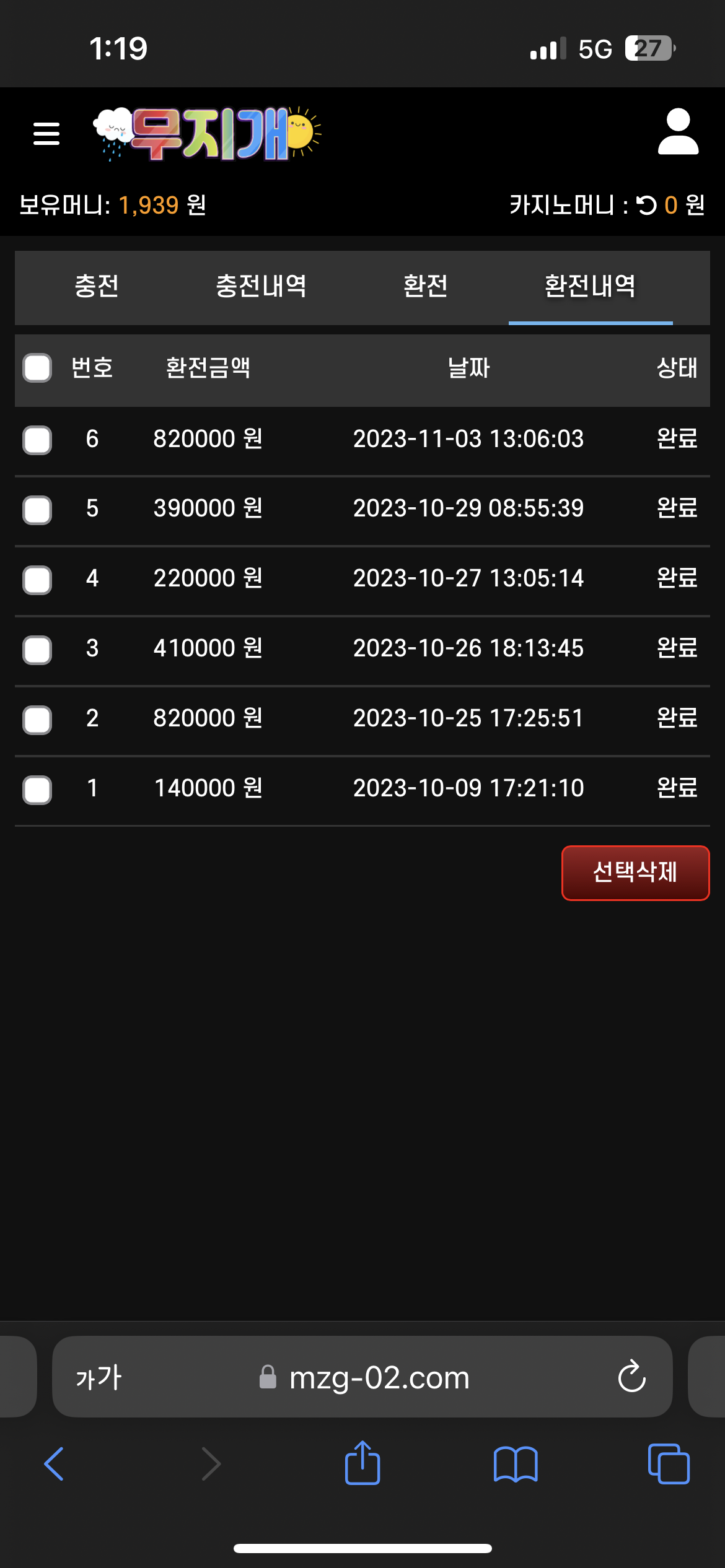
Task: Switch to the 충전내역 tab
Action: tap(261, 287)
